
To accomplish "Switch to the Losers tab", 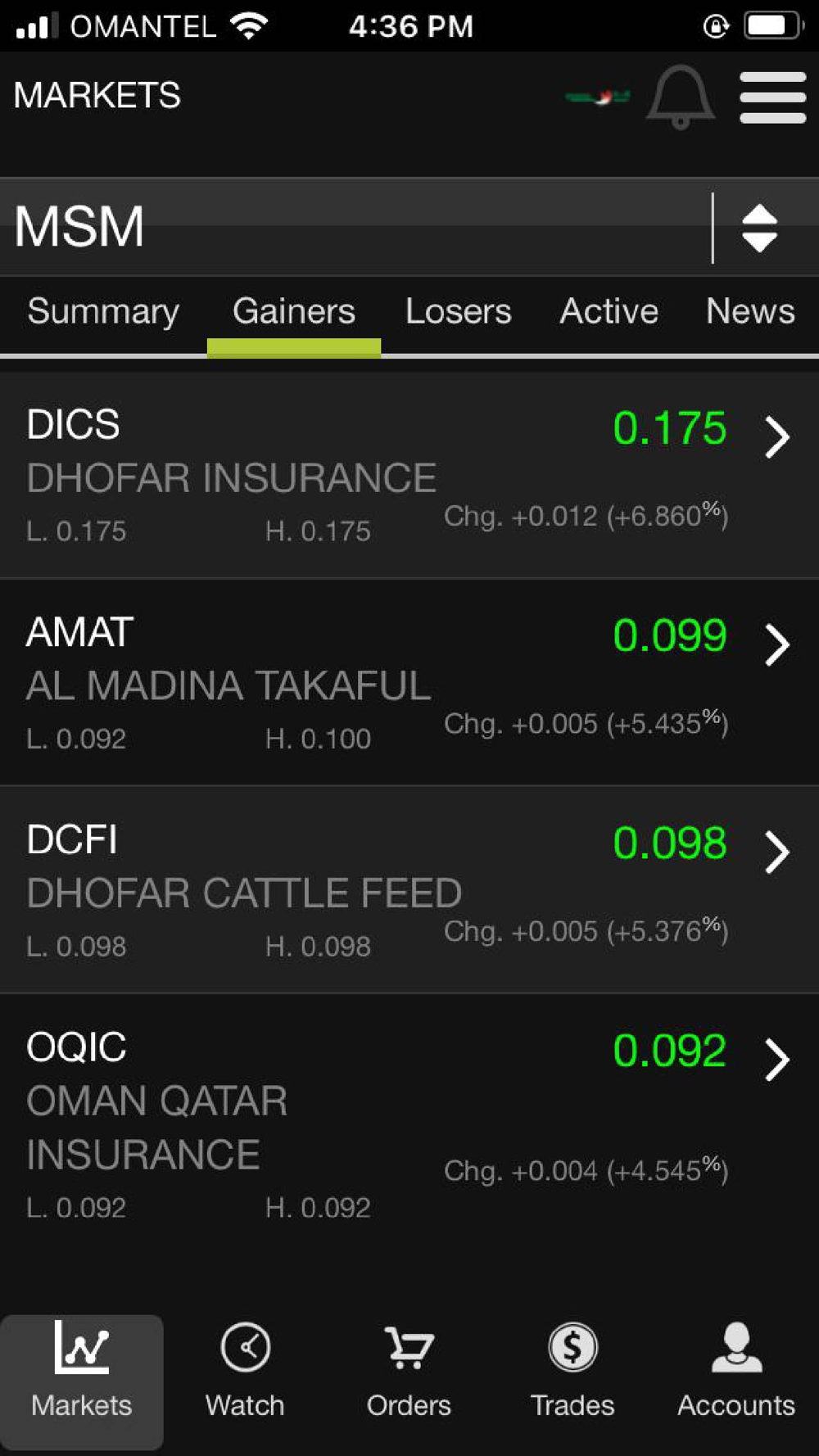I will tap(458, 312).
